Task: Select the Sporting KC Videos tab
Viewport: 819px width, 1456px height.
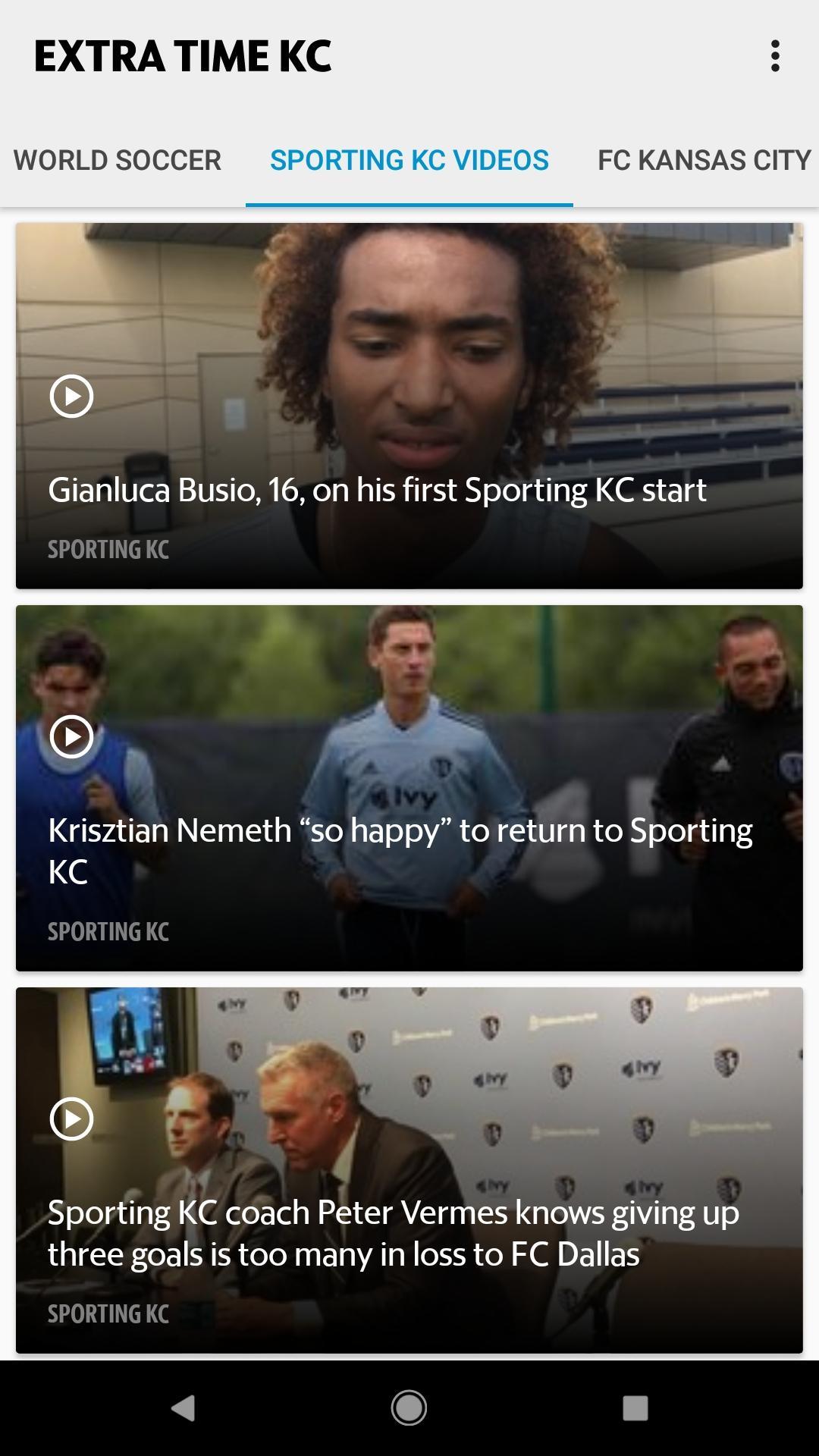Action: [x=409, y=161]
